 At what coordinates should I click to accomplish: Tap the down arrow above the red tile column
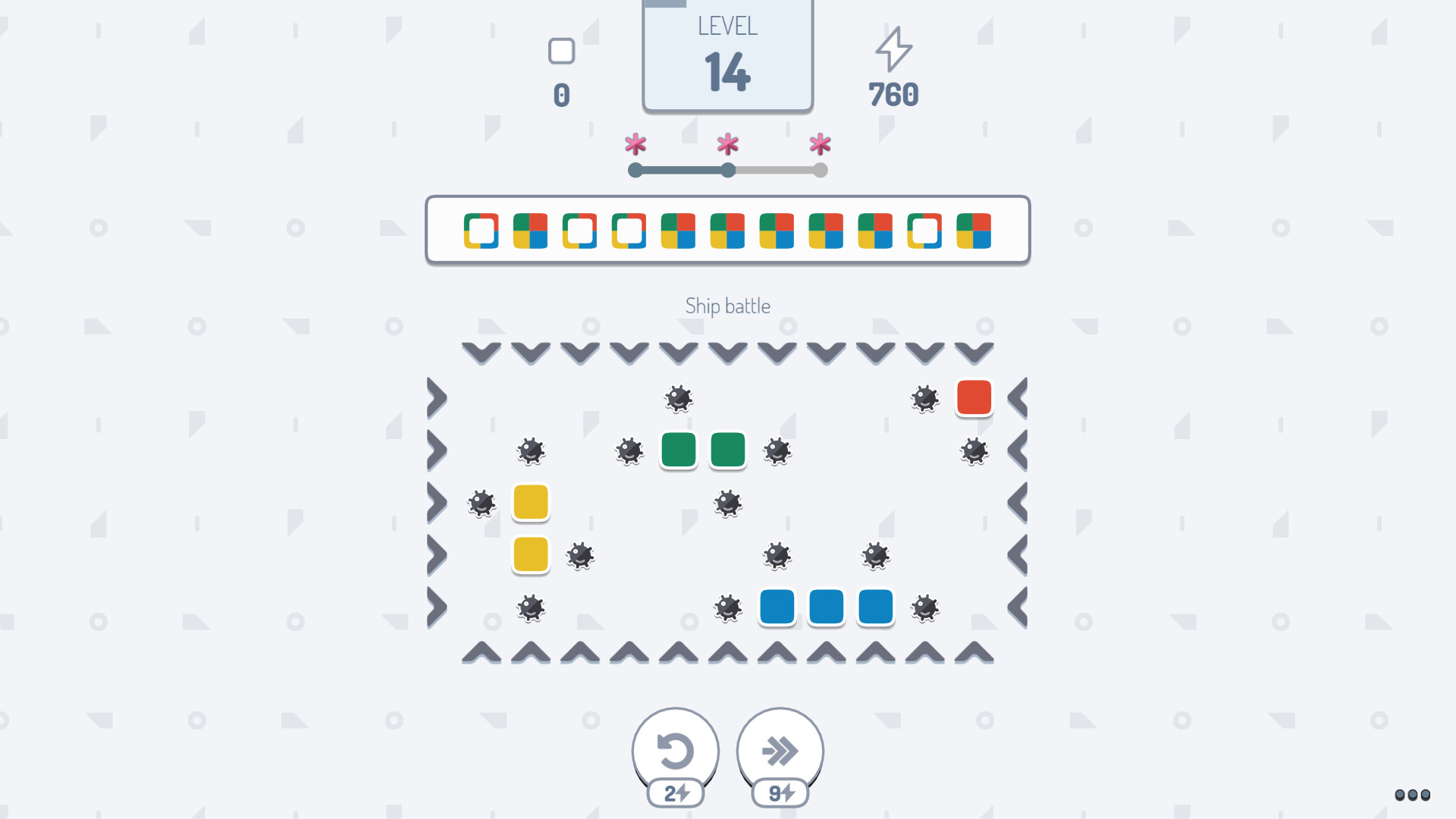click(x=974, y=353)
